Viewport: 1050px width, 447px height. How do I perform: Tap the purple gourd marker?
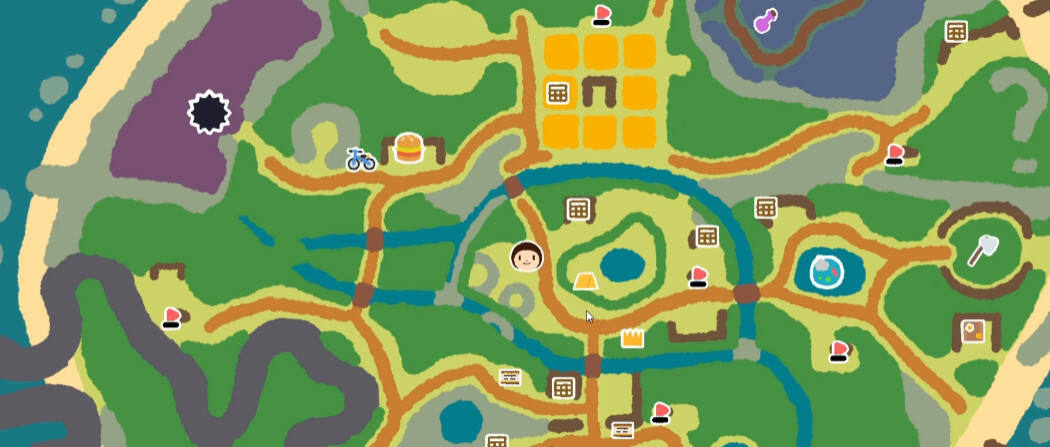pyautogui.click(x=766, y=19)
